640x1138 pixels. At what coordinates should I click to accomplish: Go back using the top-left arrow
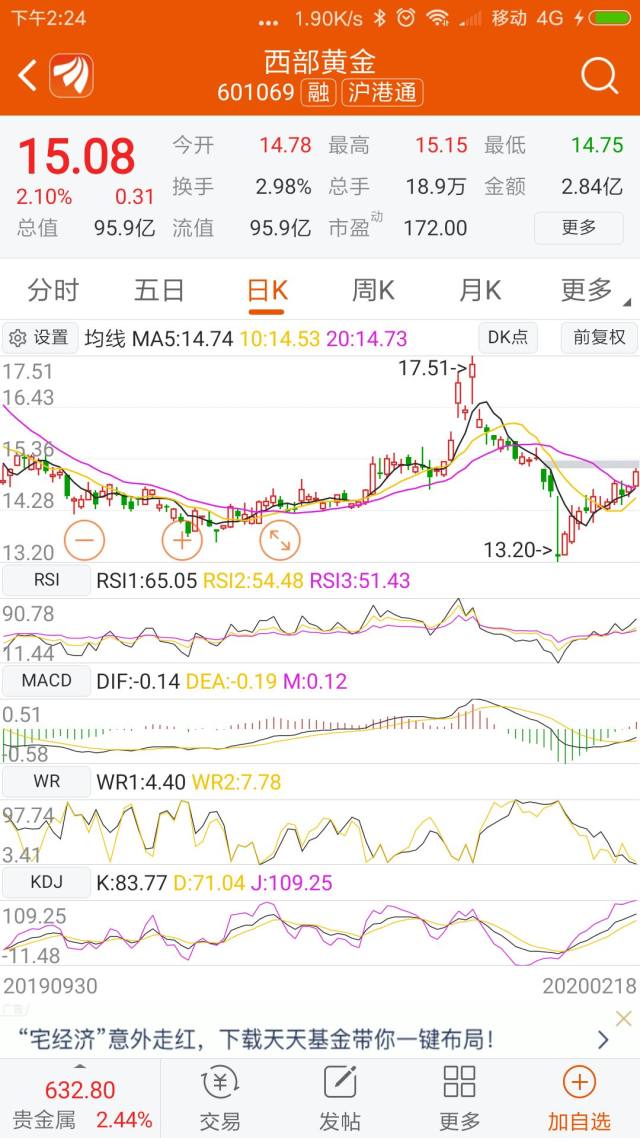[x=27, y=75]
